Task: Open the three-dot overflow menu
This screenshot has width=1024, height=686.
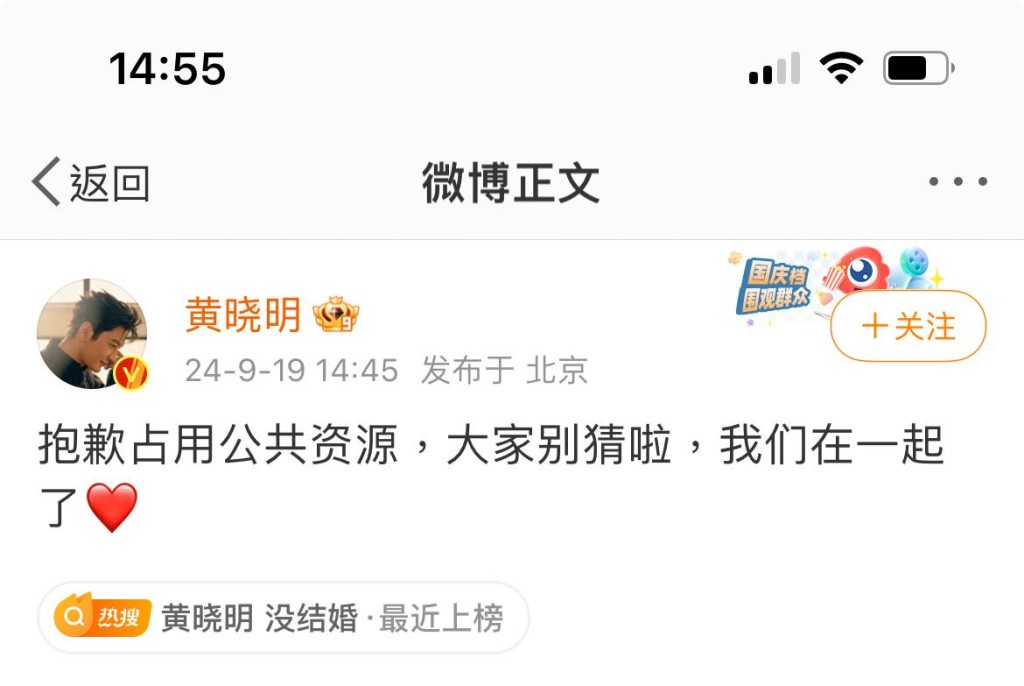Action: (957, 182)
